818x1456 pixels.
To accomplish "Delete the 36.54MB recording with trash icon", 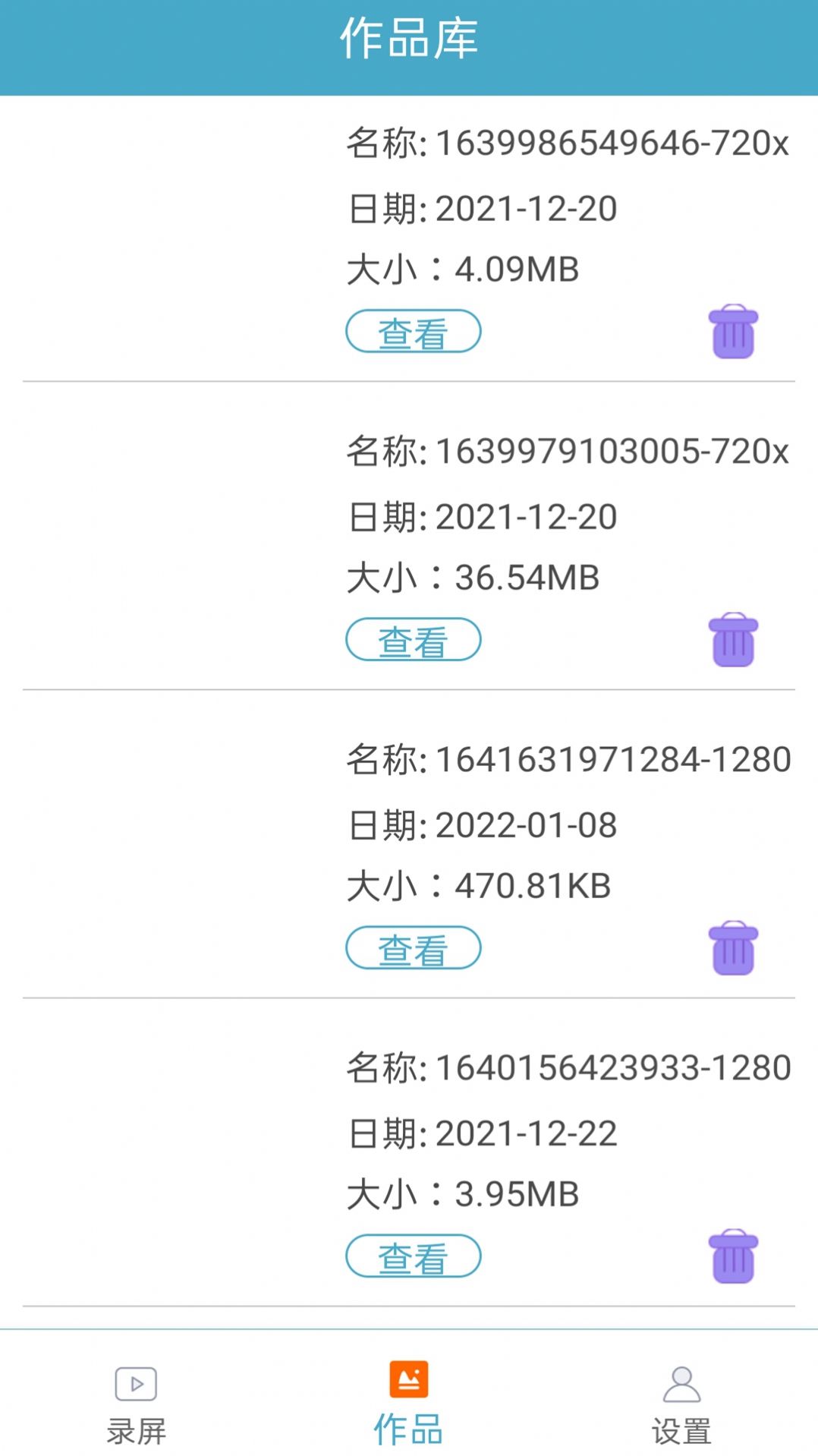I will (732, 640).
